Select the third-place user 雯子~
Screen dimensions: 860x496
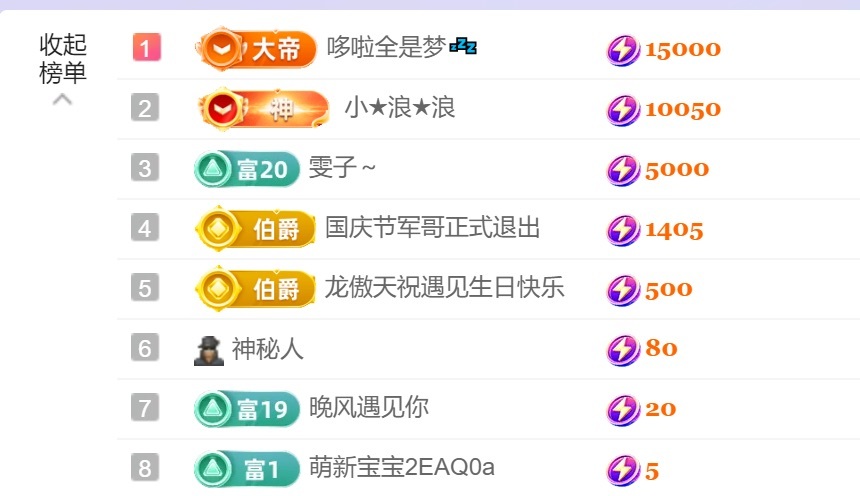pos(342,168)
